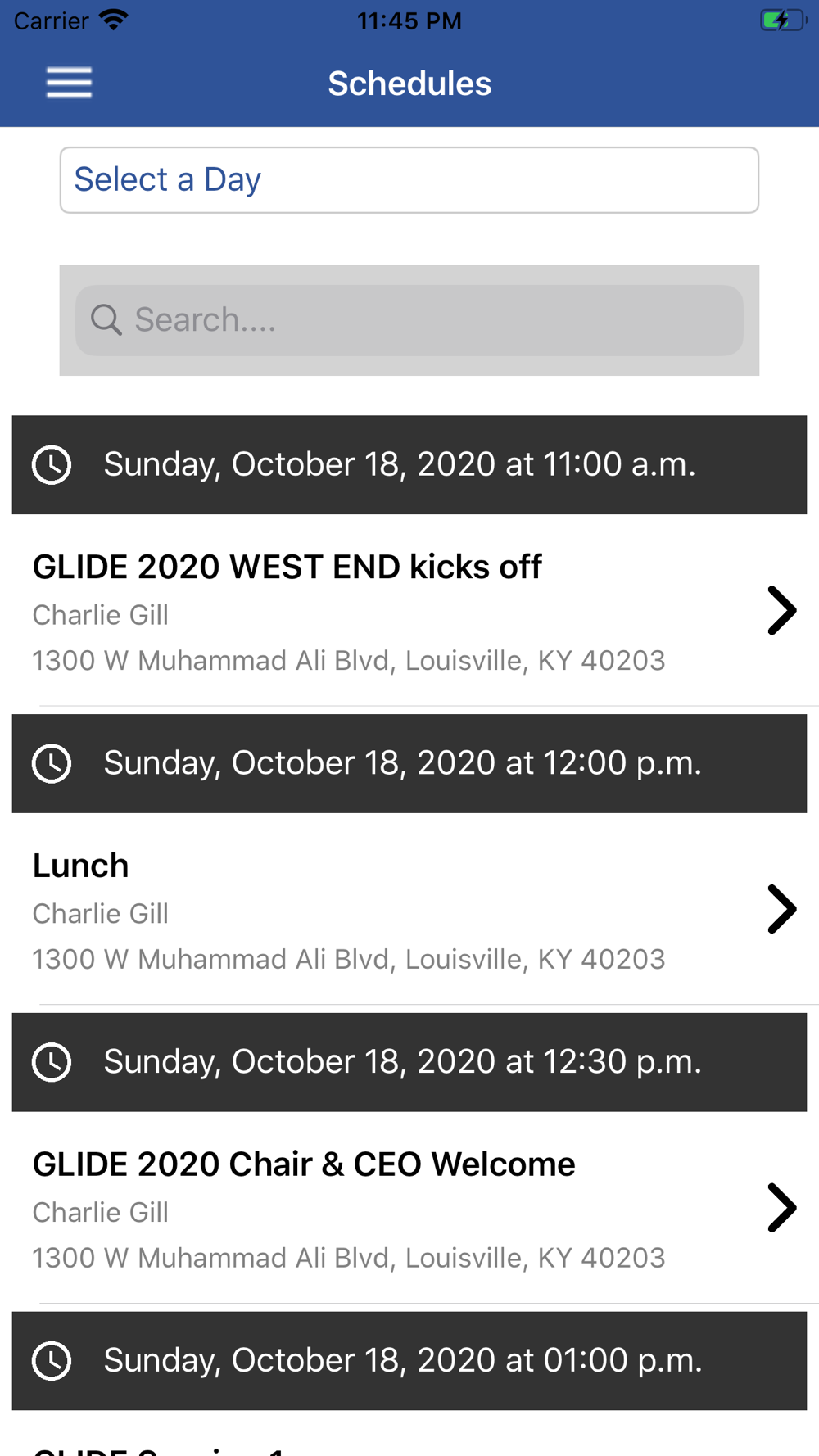Image resolution: width=819 pixels, height=1456 pixels.
Task: Open GLIDE 2020 Chair & CEO Welcome
Action: (x=409, y=1208)
